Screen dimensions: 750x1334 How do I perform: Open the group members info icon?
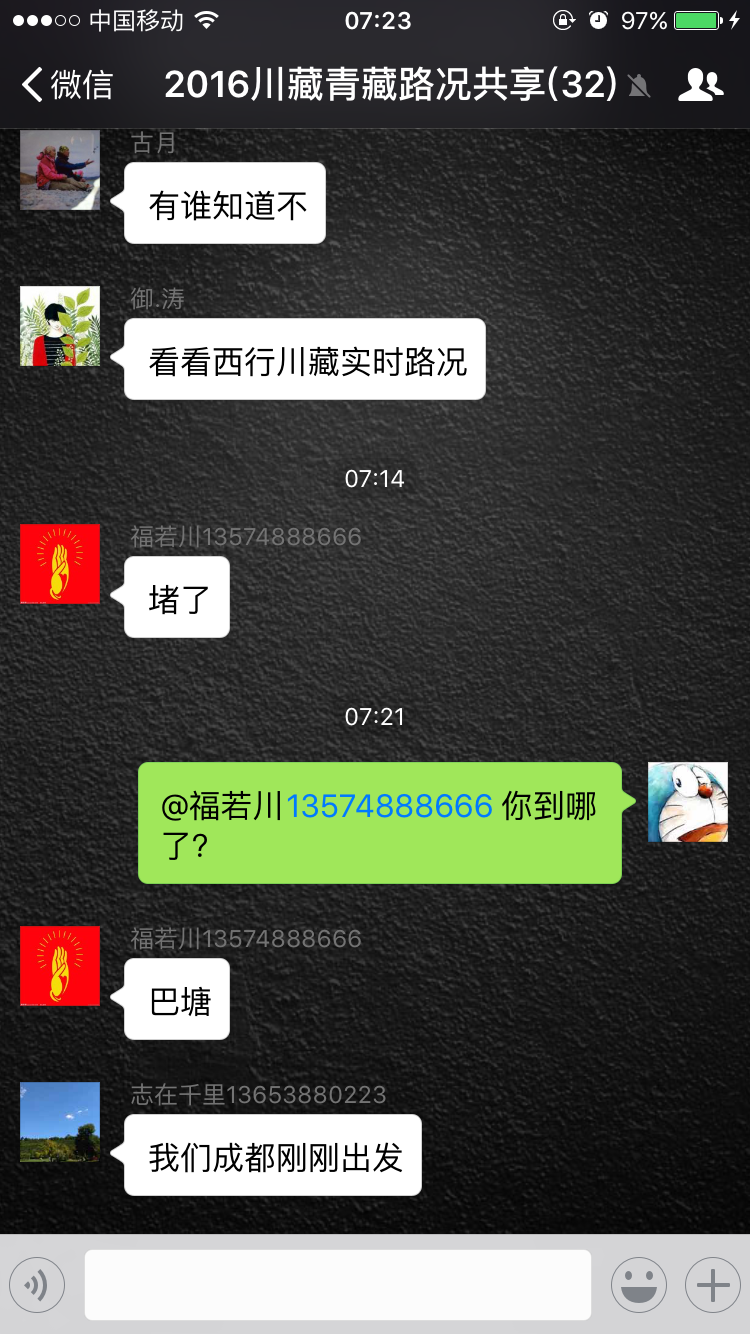(x=700, y=85)
